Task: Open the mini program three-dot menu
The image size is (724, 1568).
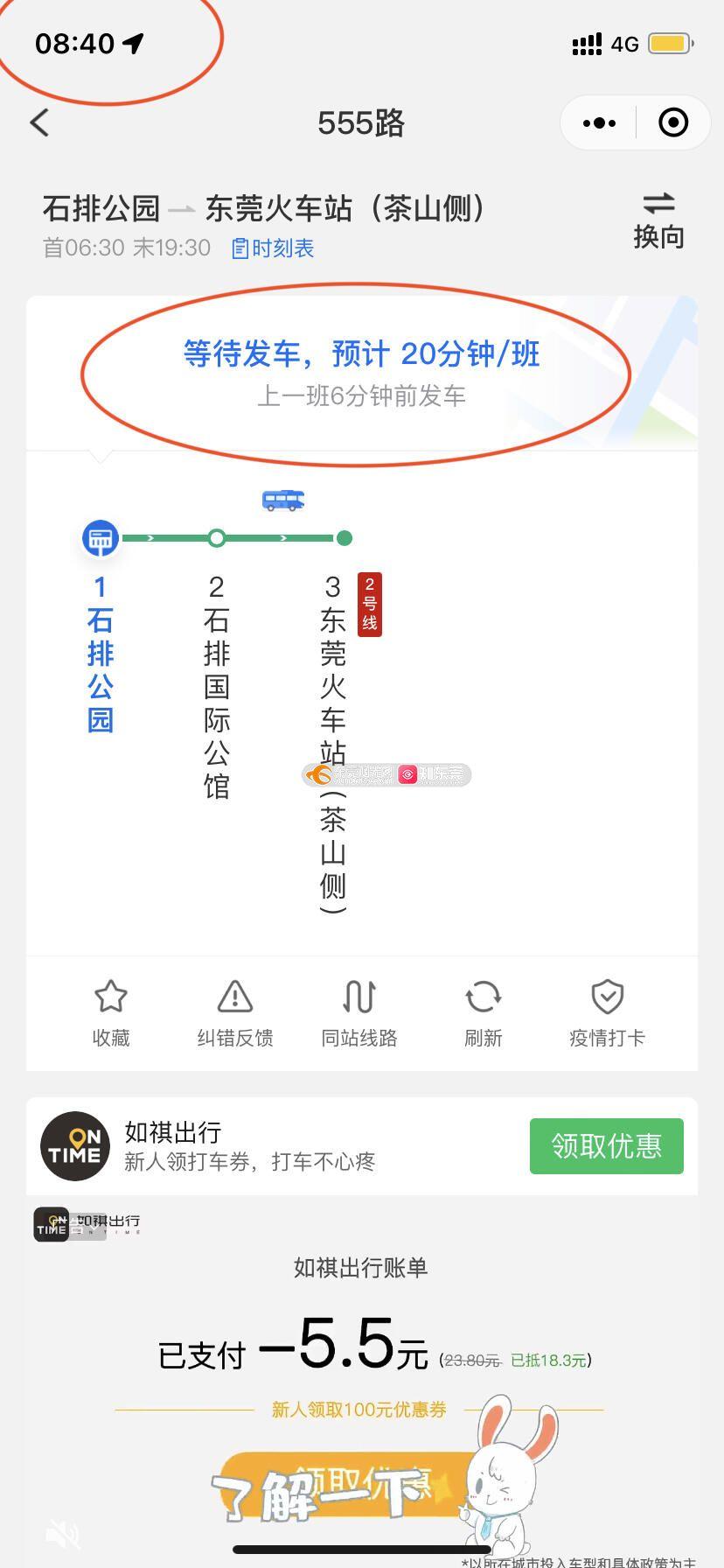Action: click(599, 122)
